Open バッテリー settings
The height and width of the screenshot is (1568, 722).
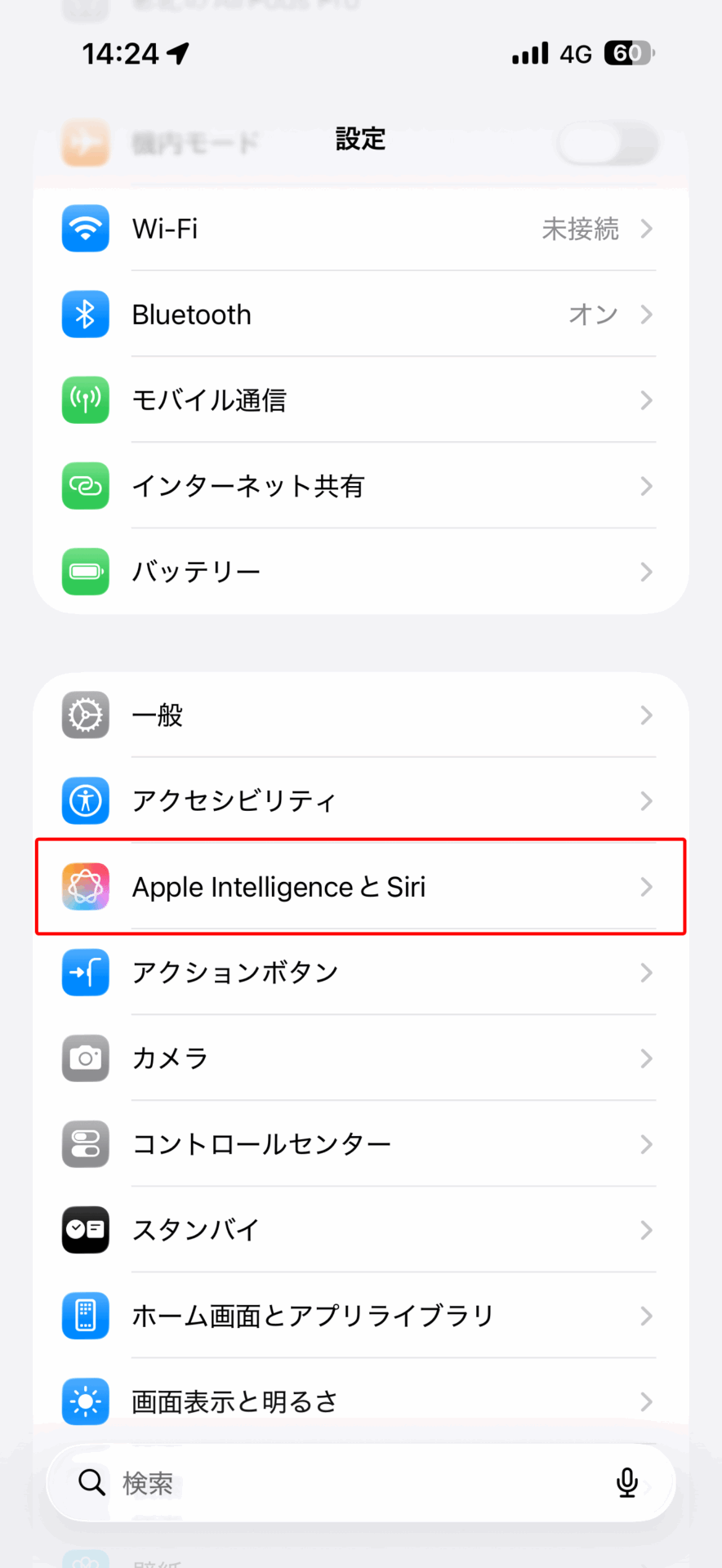(x=359, y=572)
